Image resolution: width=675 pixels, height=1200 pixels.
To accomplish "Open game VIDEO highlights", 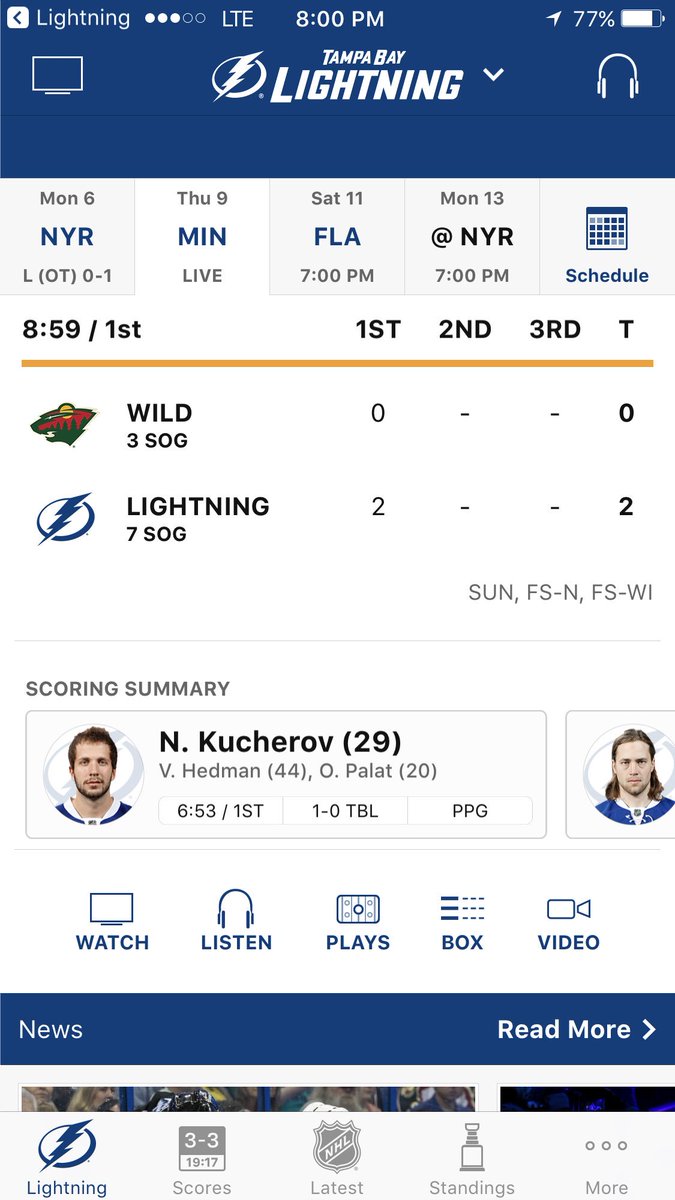I will point(568,921).
